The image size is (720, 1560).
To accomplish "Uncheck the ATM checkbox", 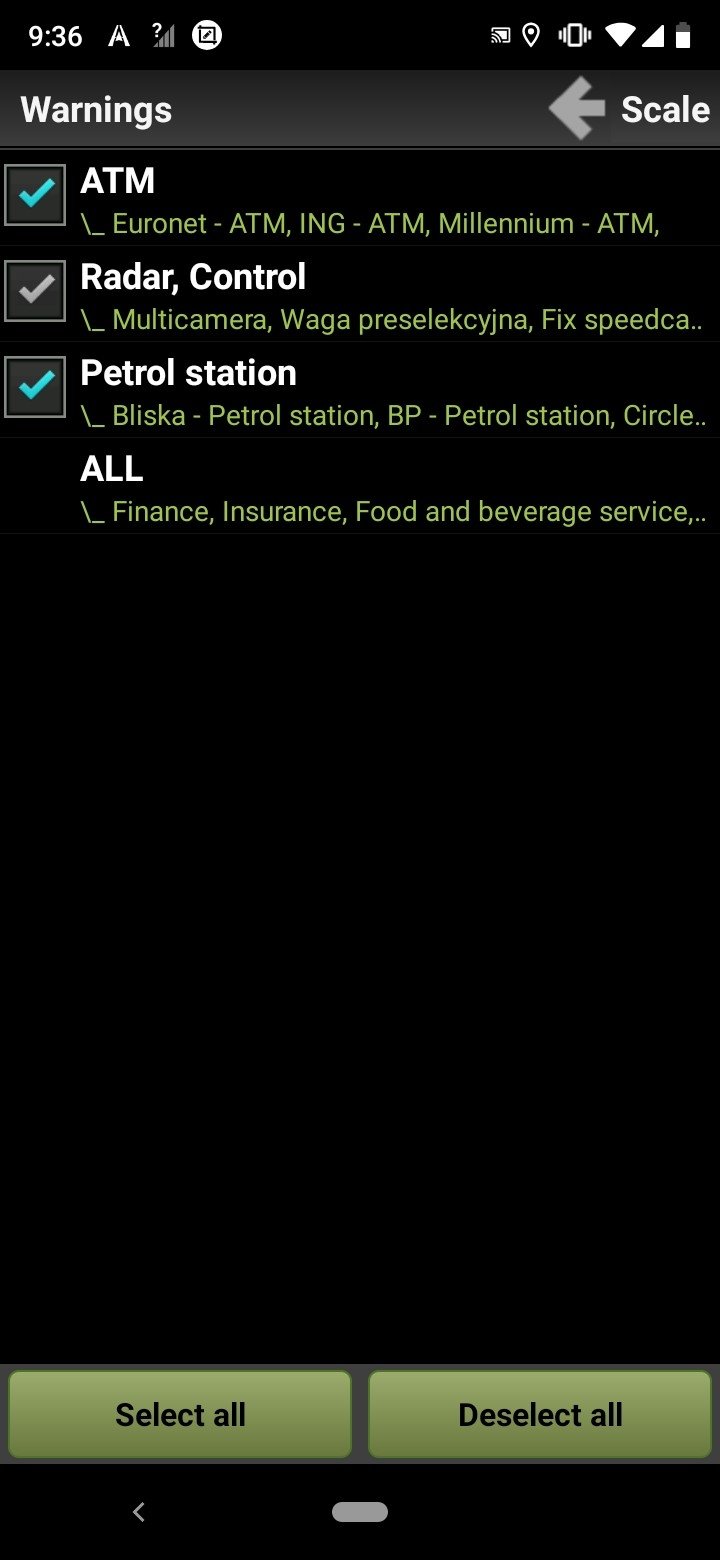I will pos(35,195).
